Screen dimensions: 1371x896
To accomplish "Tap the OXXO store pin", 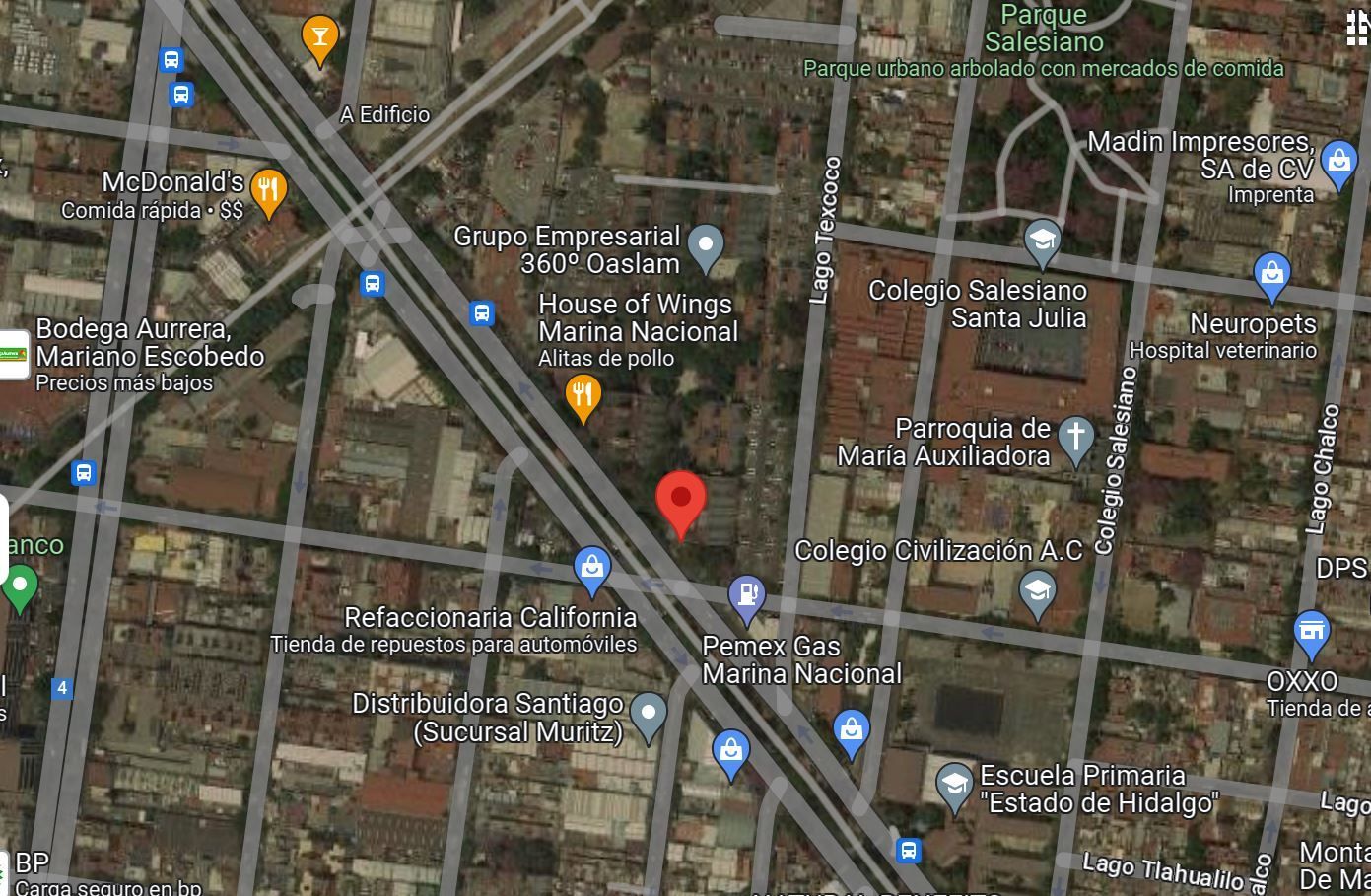I will click(x=1312, y=635).
